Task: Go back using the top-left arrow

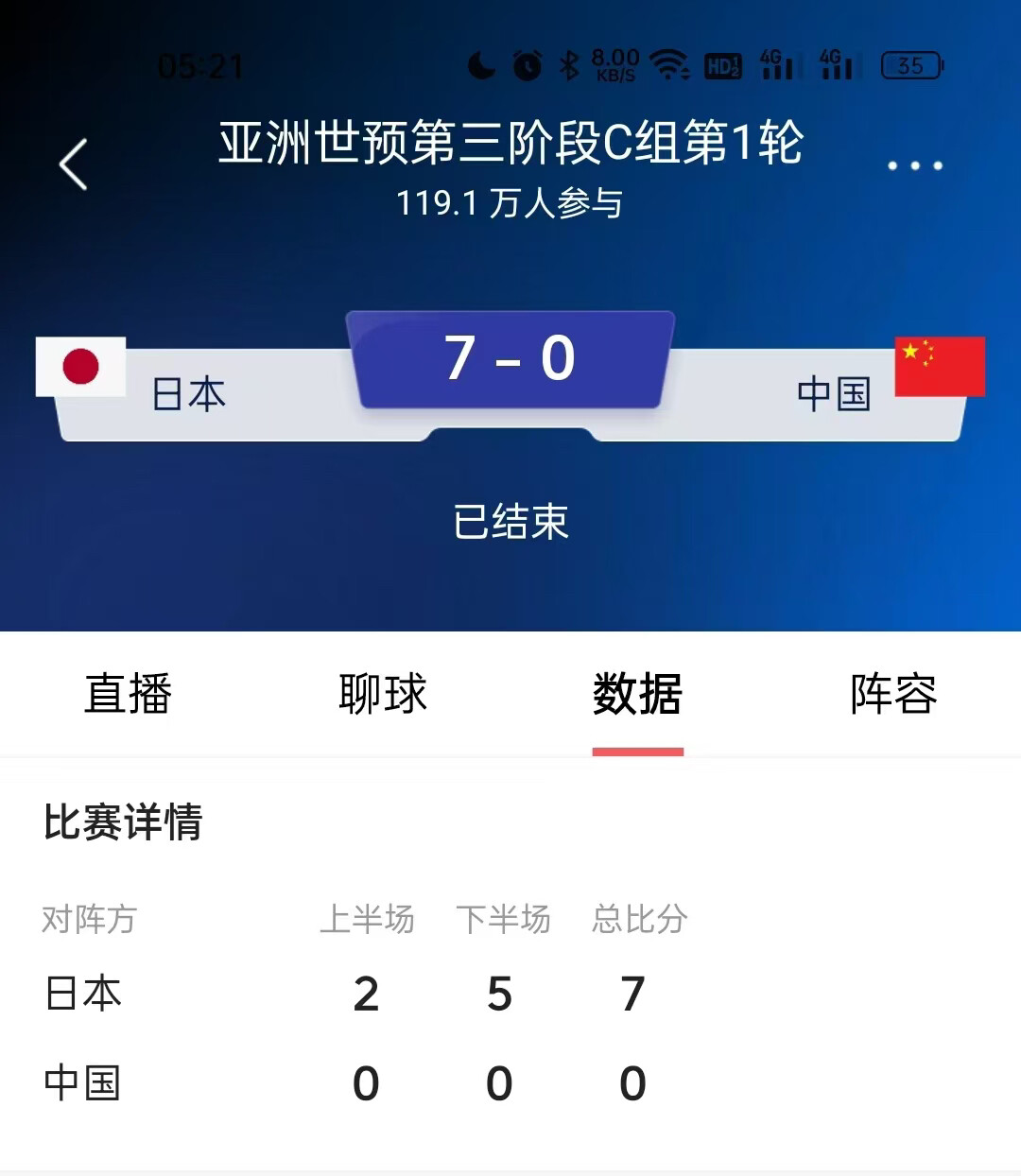Action: tap(74, 164)
